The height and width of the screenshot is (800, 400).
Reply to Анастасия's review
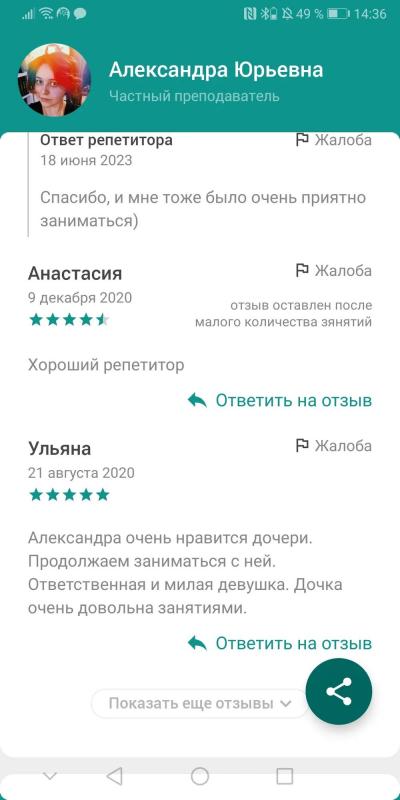pyautogui.click(x=280, y=401)
